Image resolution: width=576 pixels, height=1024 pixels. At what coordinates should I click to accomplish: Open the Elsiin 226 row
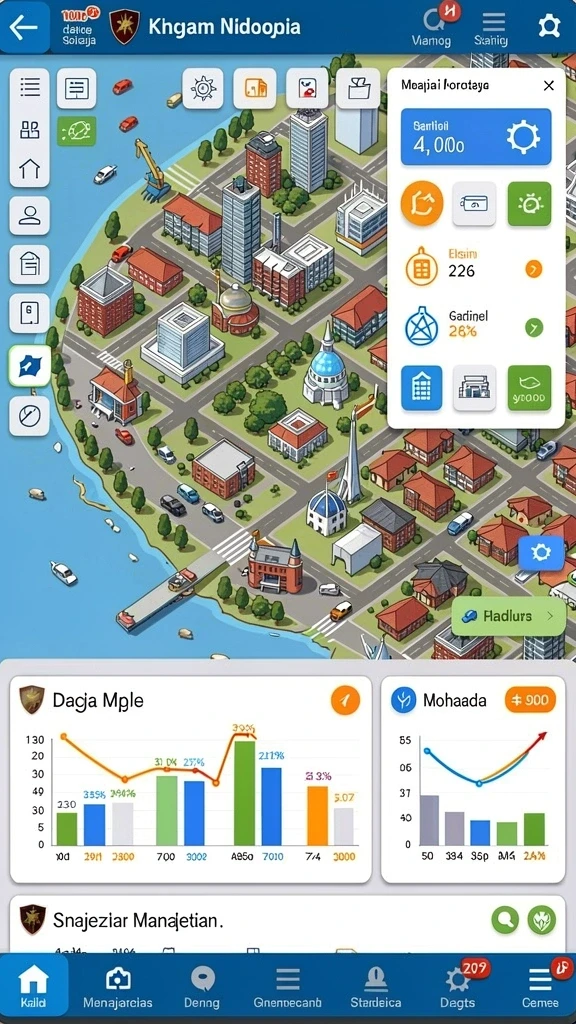click(x=476, y=267)
